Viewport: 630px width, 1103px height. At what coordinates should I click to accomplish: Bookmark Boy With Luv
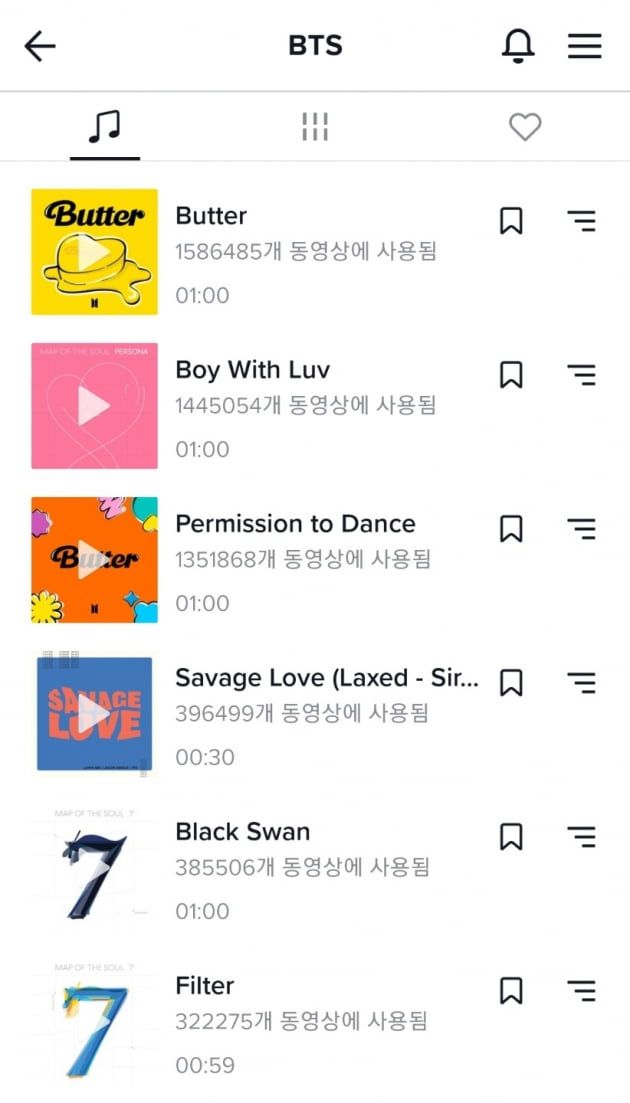click(511, 375)
